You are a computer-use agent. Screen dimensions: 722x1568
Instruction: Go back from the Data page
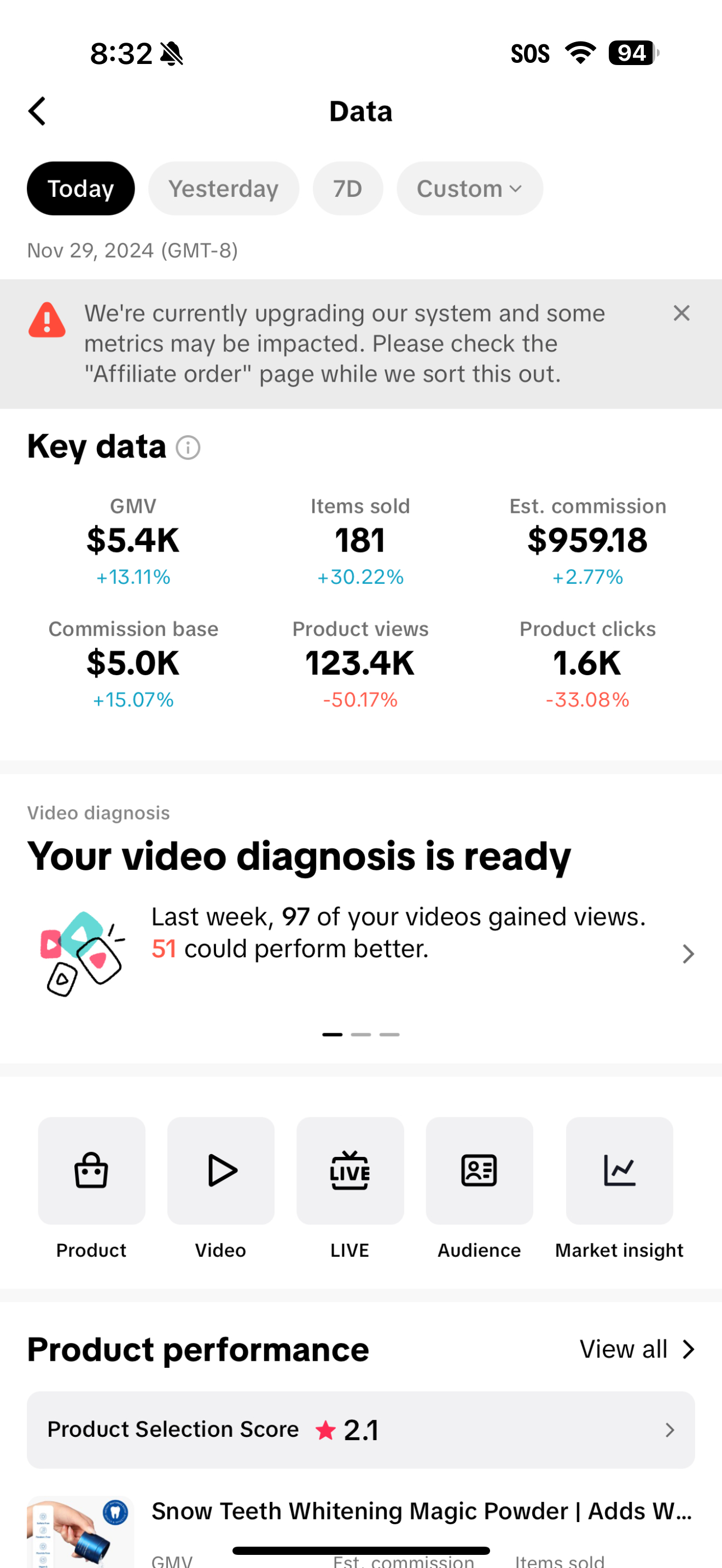pos(38,112)
